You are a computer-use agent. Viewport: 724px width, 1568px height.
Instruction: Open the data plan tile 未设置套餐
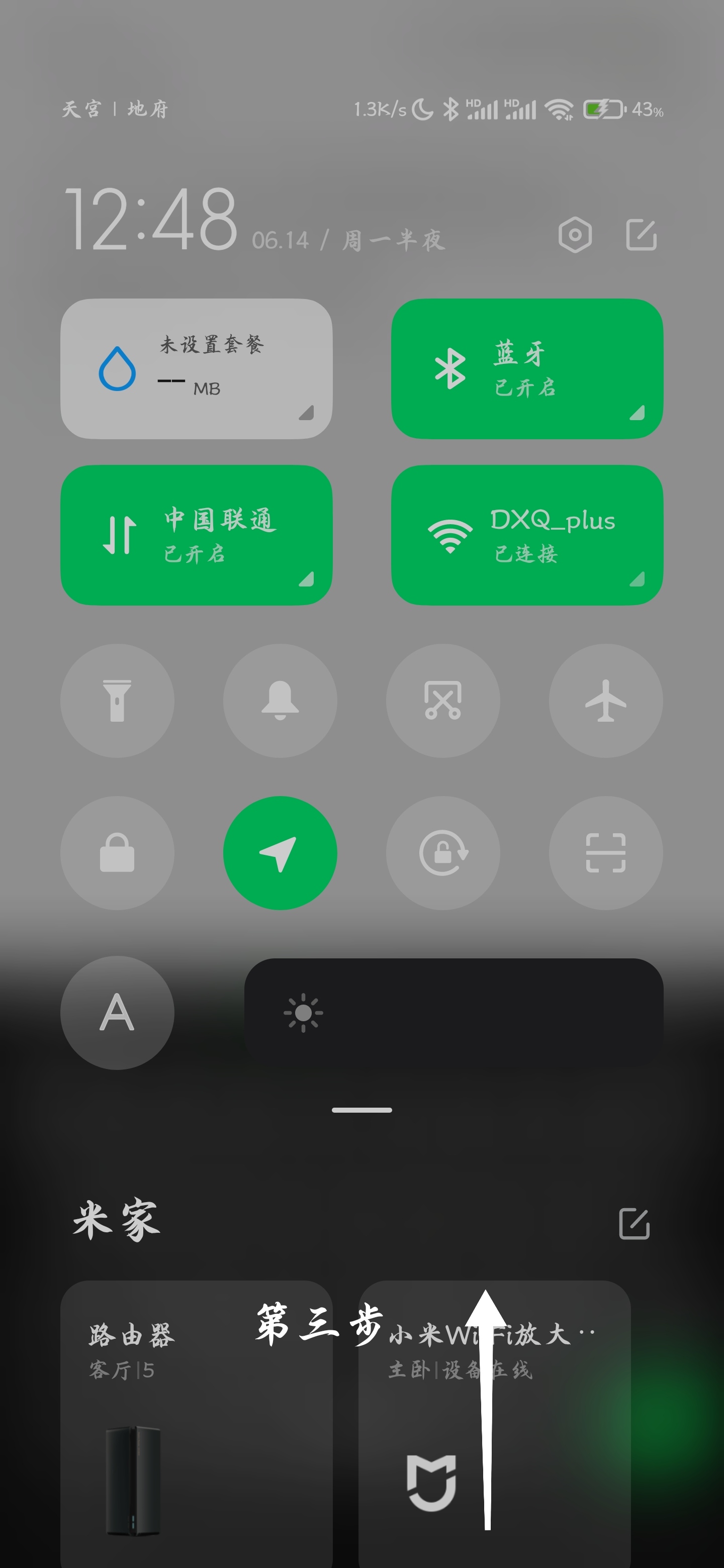coord(196,368)
